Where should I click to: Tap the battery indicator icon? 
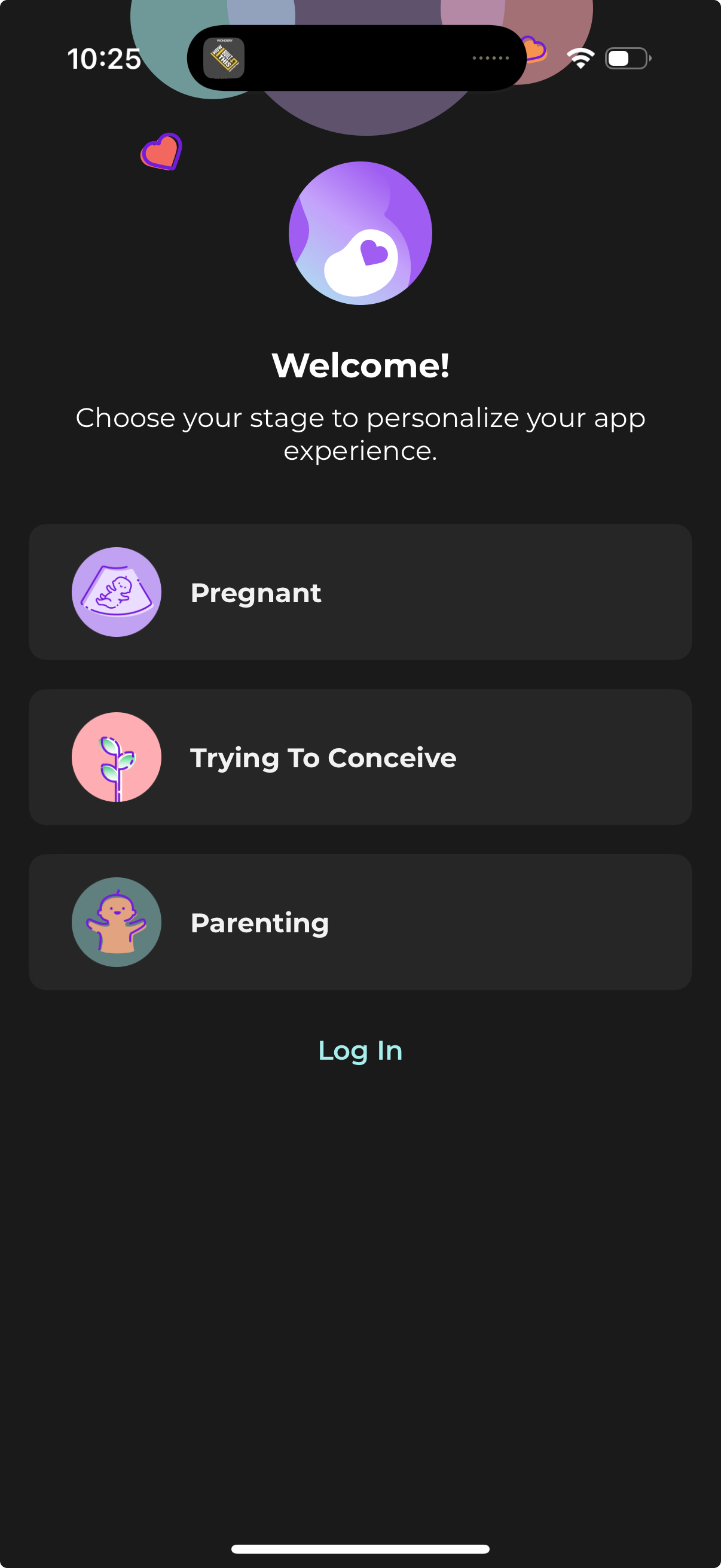click(x=625, y=58)
